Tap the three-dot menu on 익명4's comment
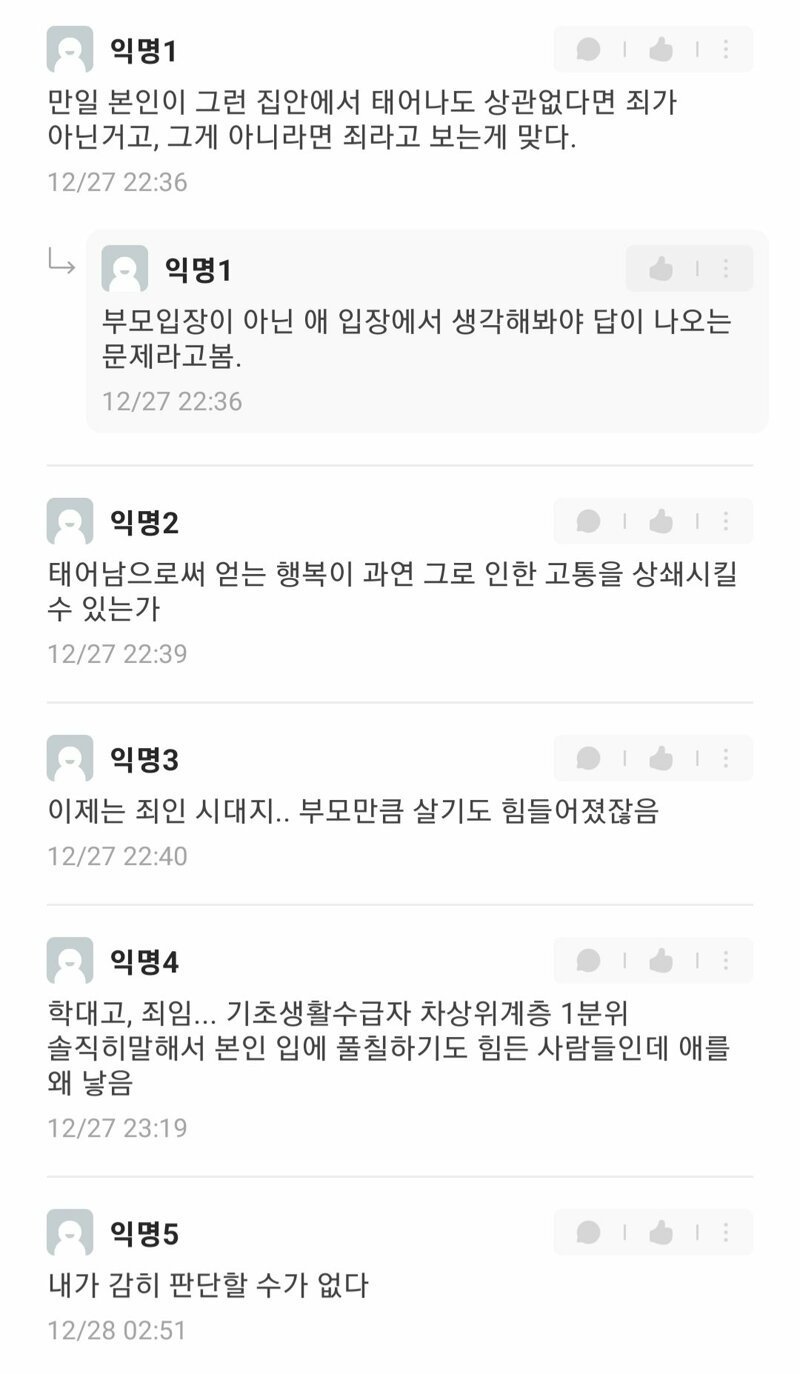The image size is (800, 1374). click(x=726, y=960)
